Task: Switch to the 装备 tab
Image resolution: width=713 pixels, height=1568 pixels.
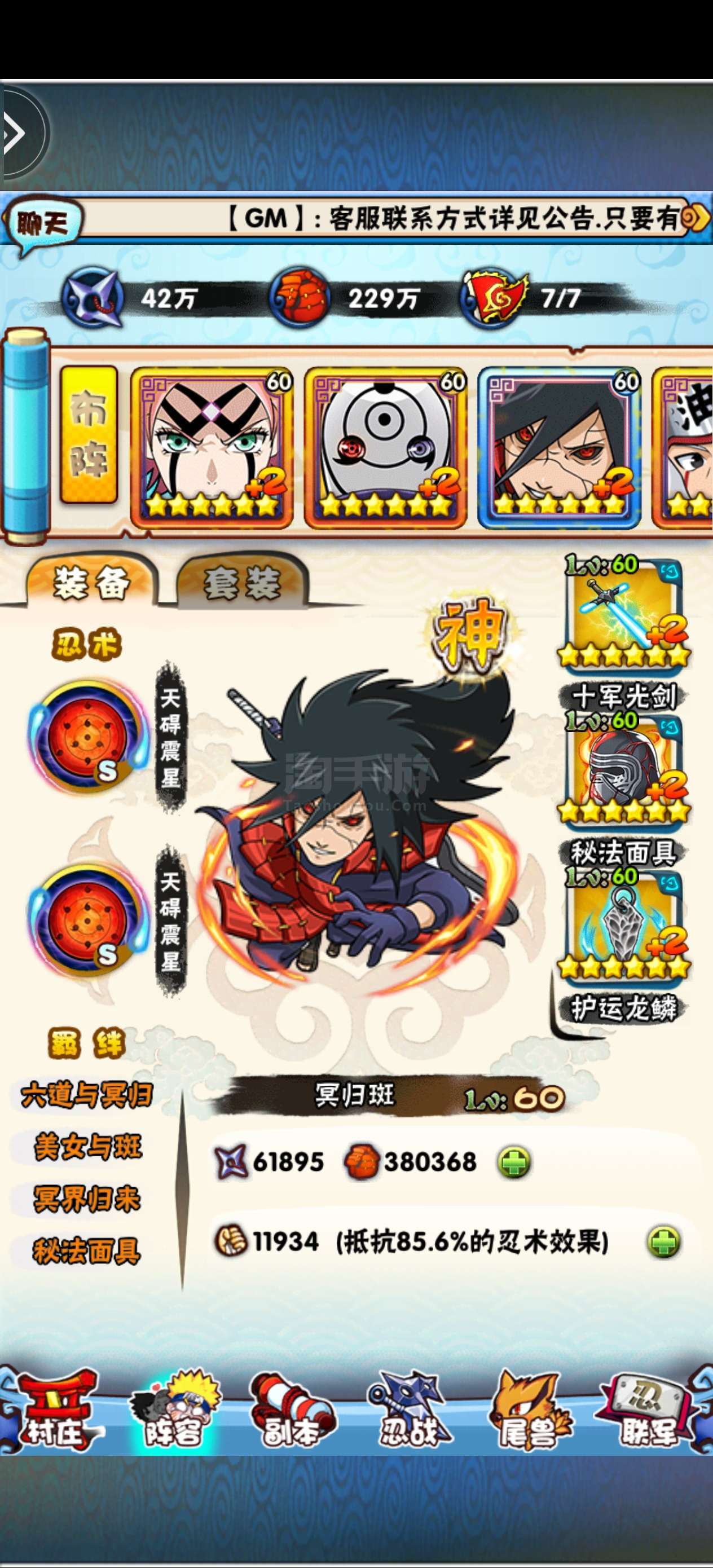Action: [91, 583]
